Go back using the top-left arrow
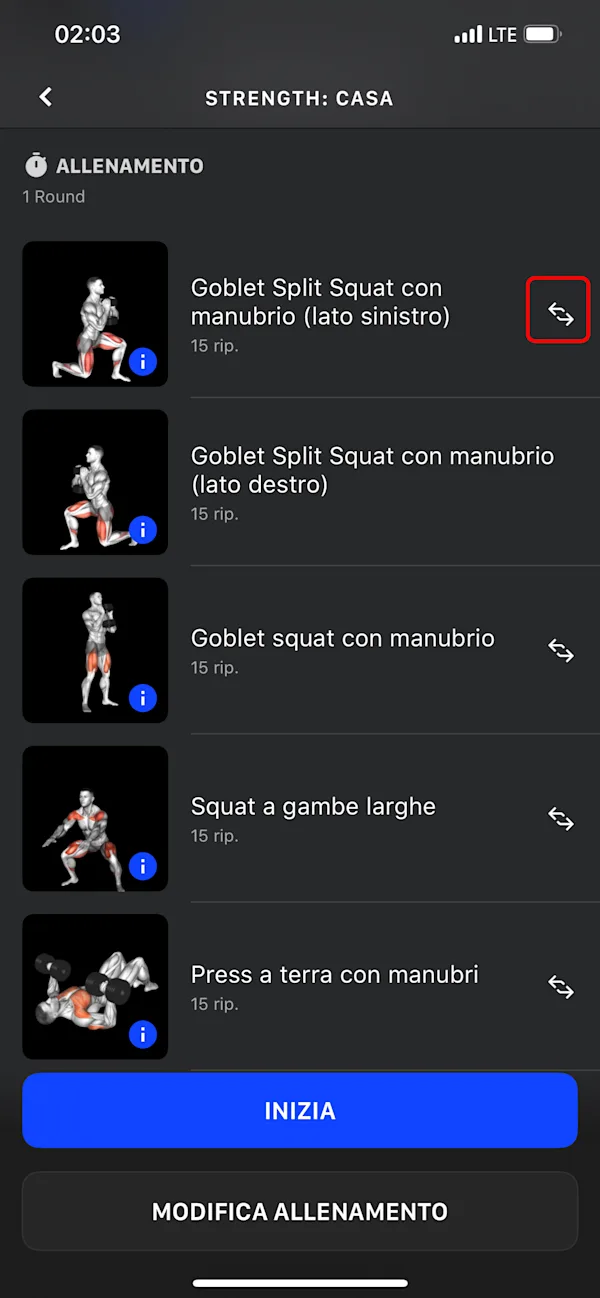Image resolution: width=600 pixels, height=1298 pixels. (x=45, y=97)
